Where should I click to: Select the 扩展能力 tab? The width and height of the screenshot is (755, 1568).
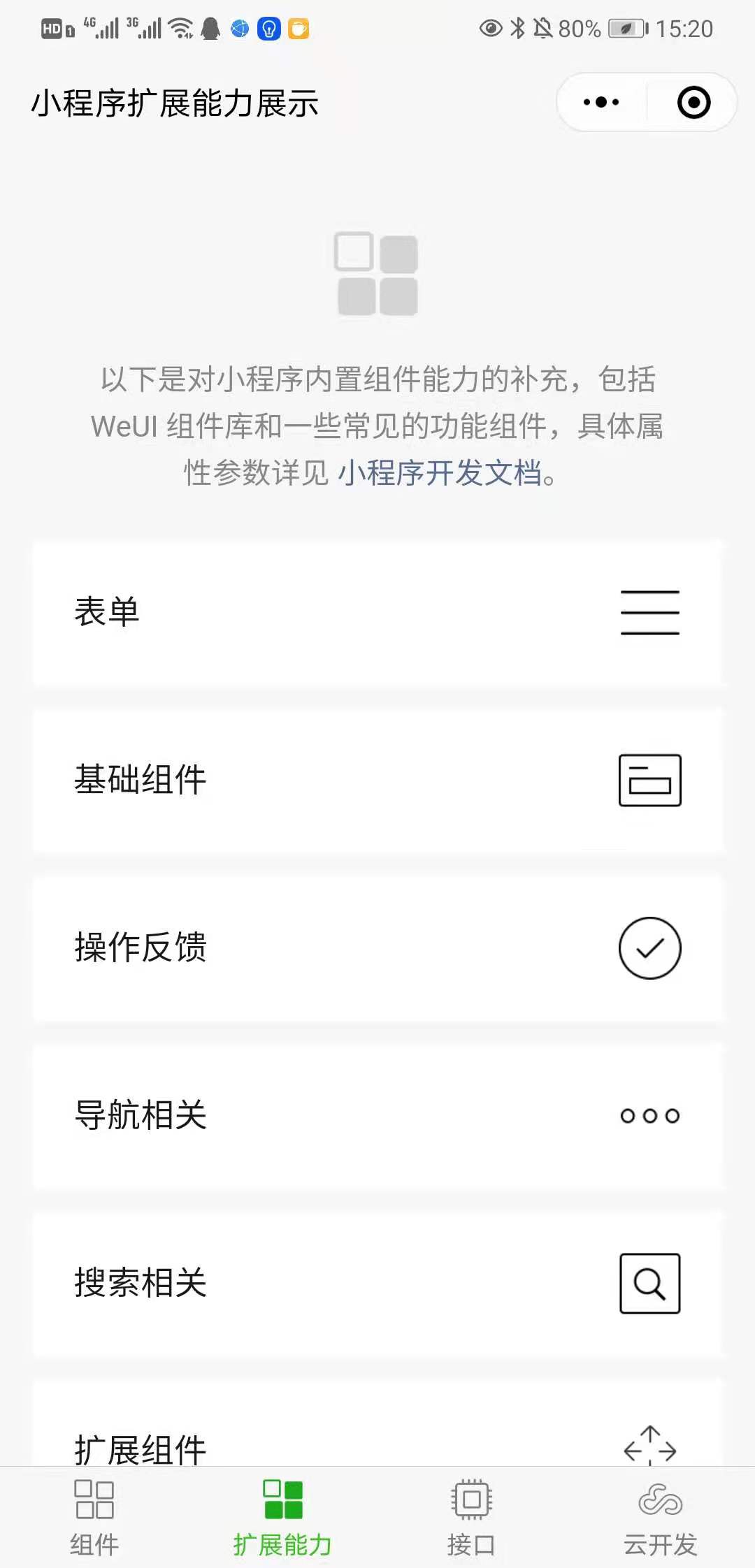283,1518
